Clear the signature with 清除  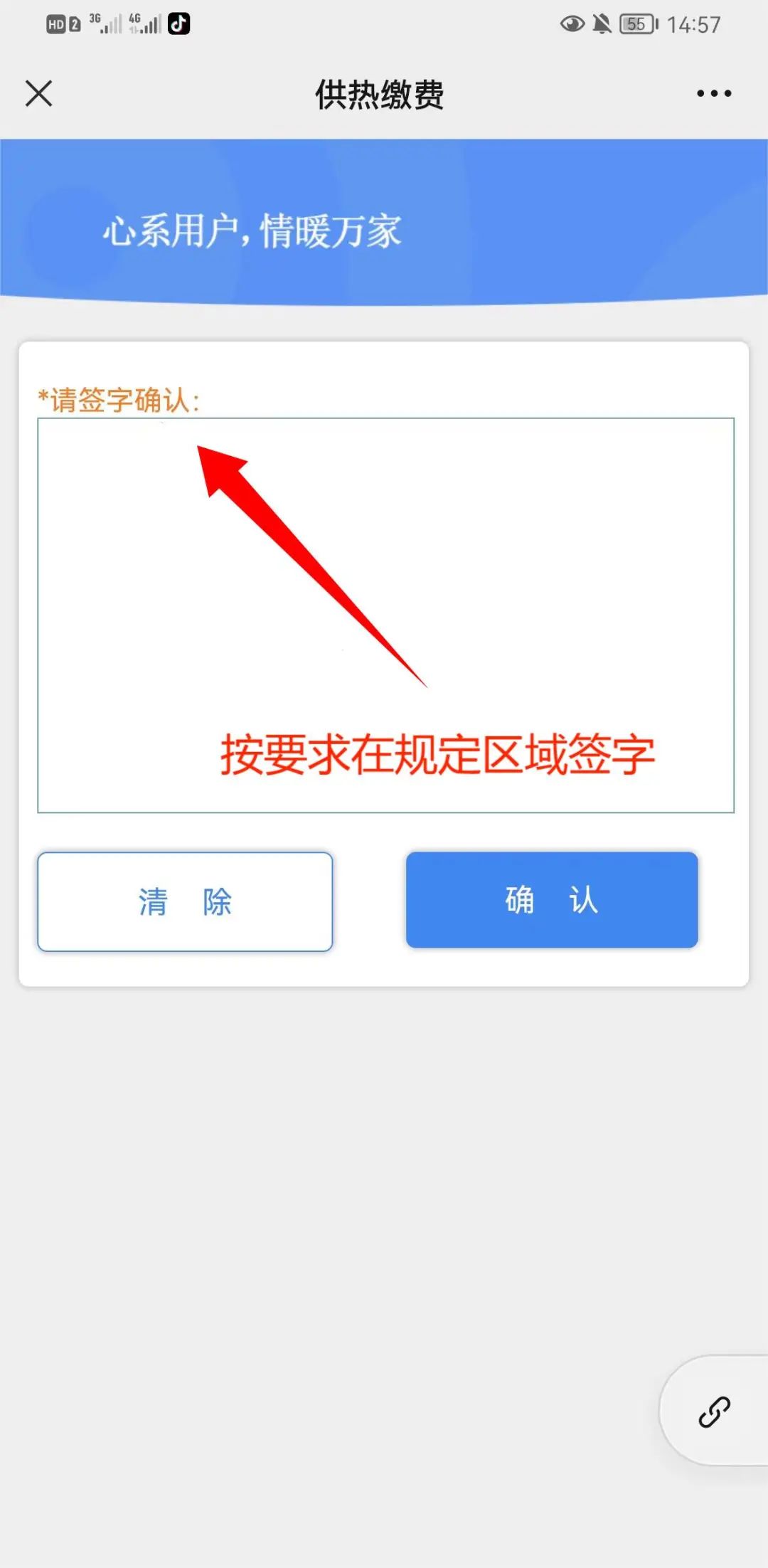click(x=185, y=901)
